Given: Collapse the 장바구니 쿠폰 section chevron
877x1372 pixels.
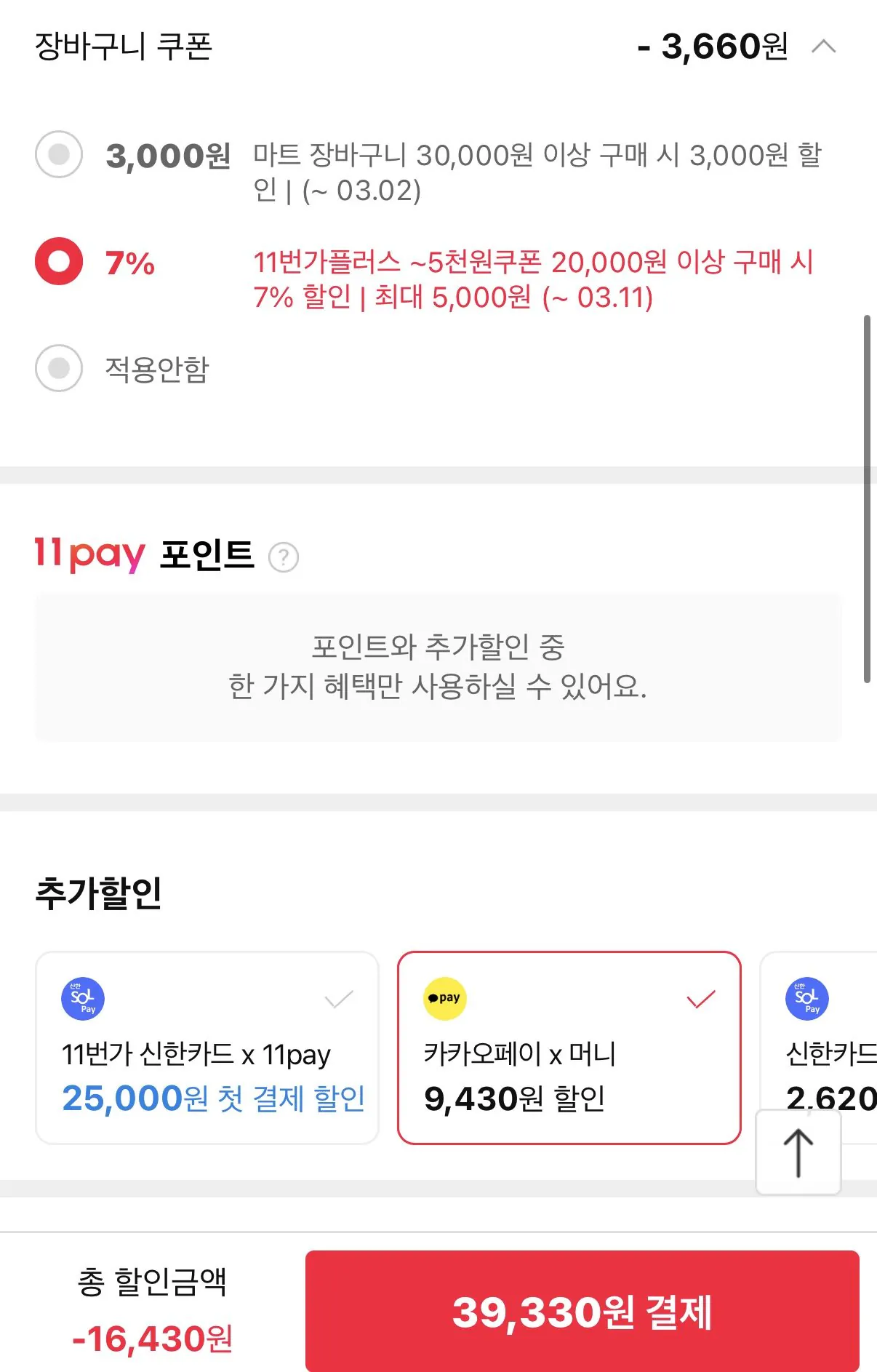Looking at the screenshot, I should pyautogui.click(x=825, y=47).
